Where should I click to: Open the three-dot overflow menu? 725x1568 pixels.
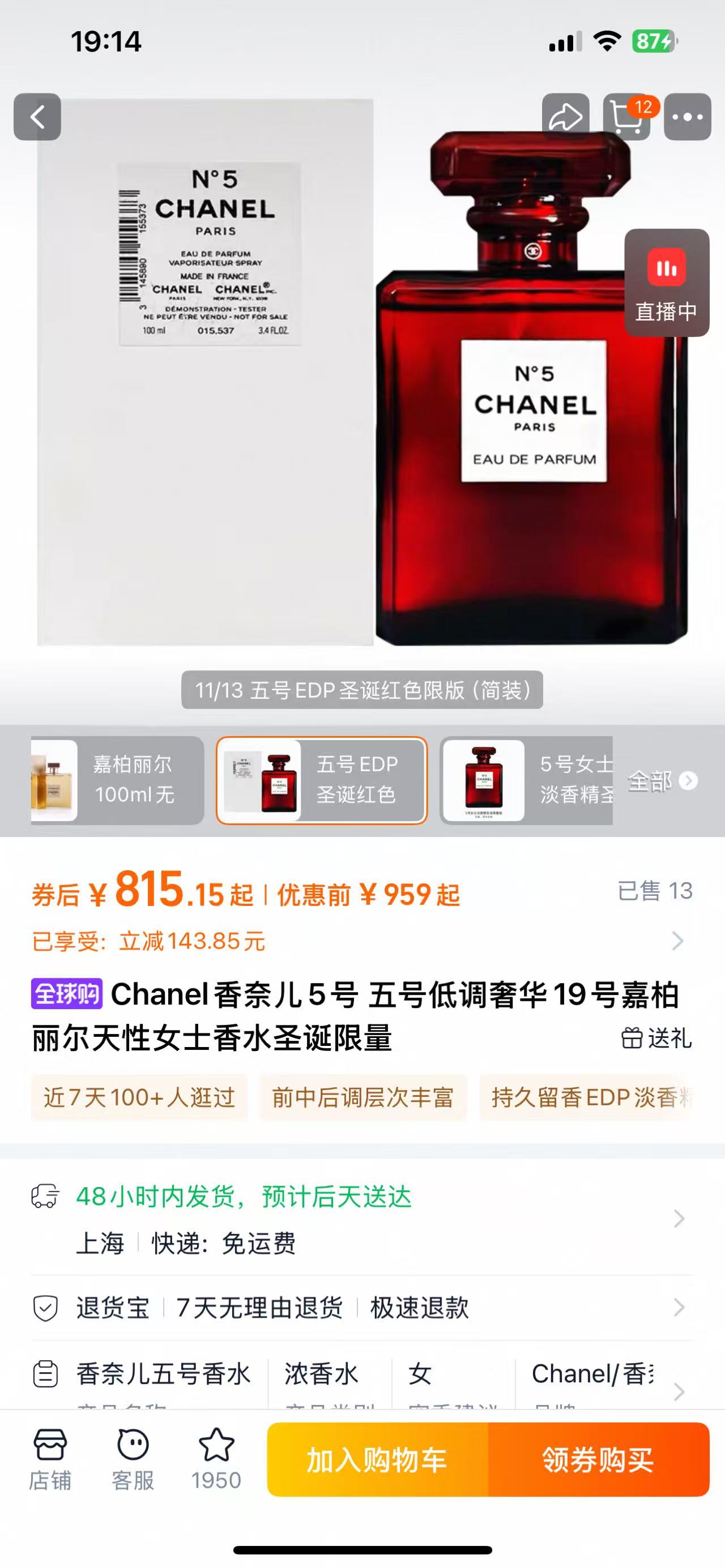[687, 117]
